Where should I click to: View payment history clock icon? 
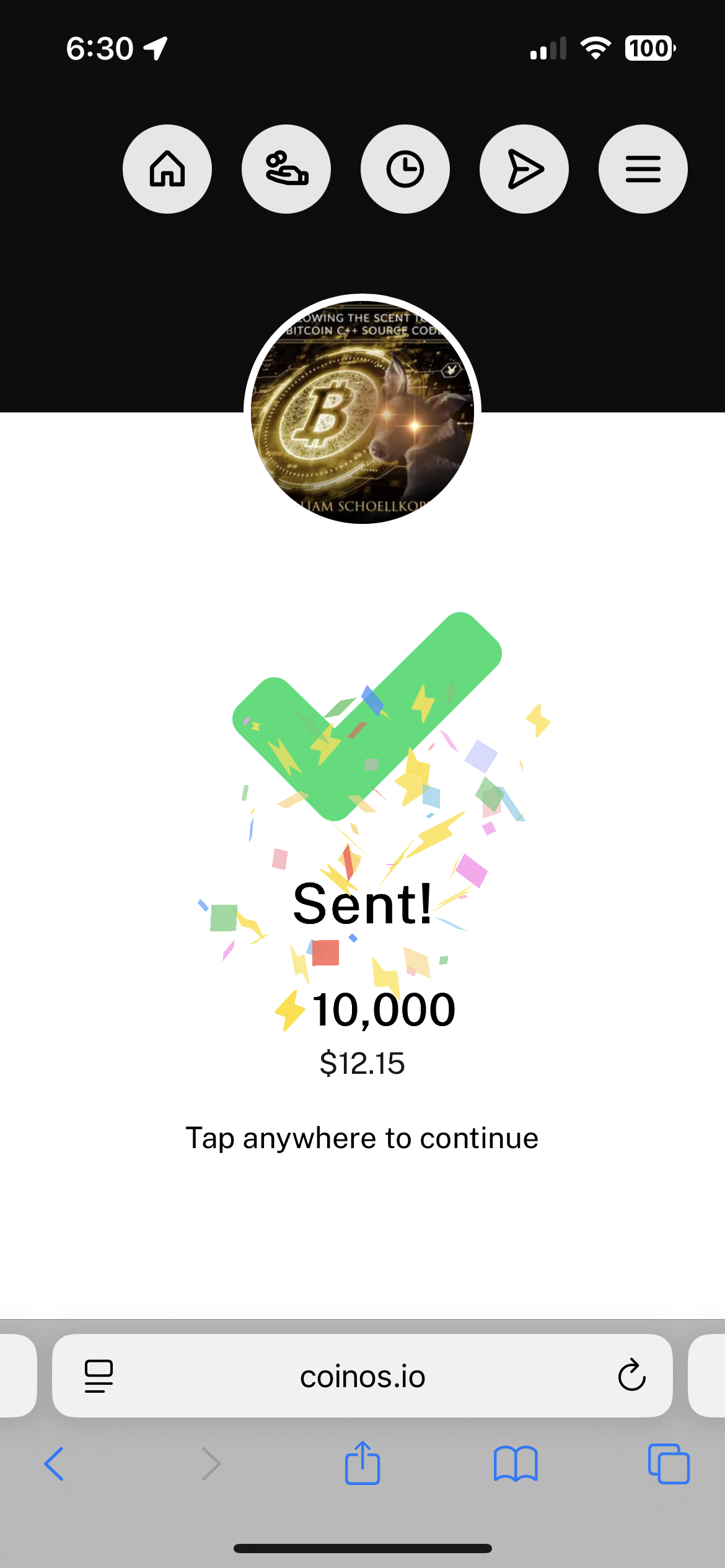point(405,169)
